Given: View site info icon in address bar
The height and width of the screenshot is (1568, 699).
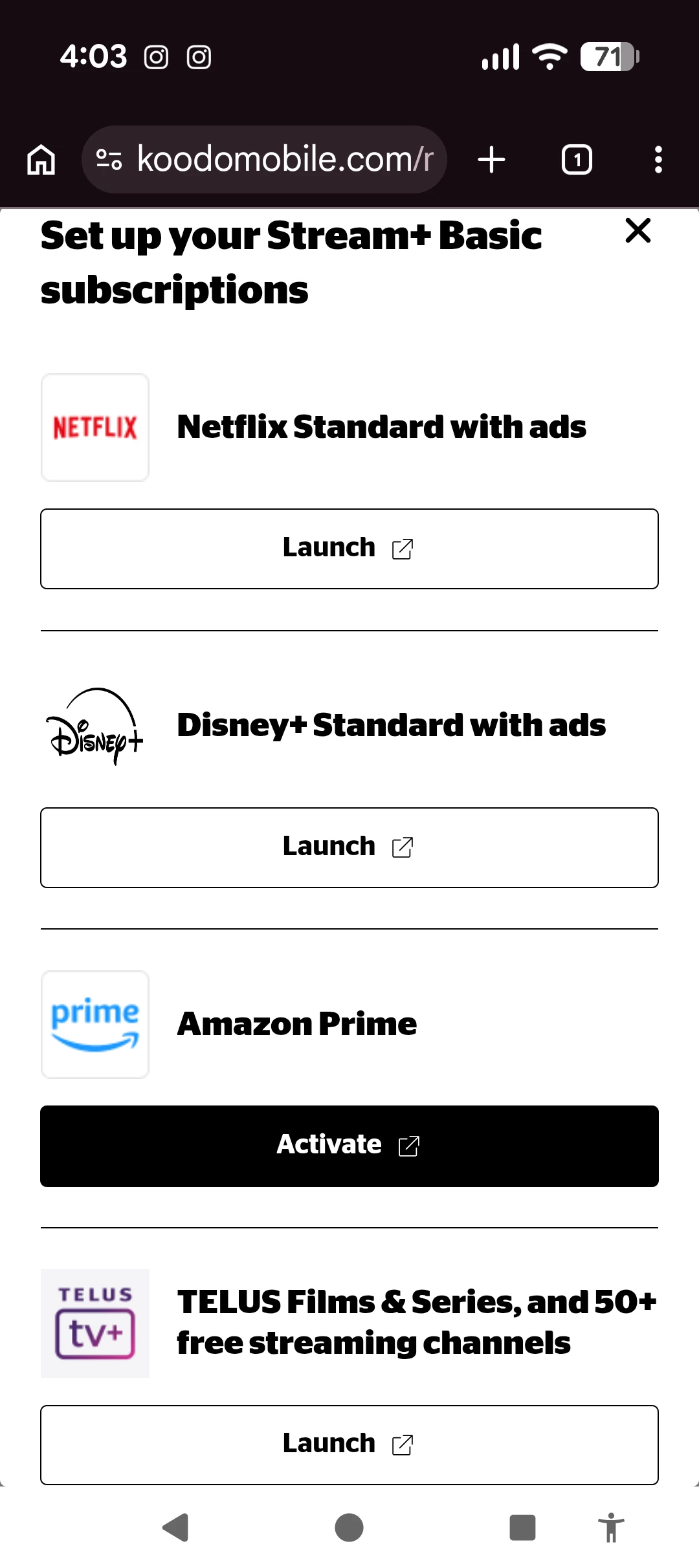Looking at the screenshot, I should [109, 160].
